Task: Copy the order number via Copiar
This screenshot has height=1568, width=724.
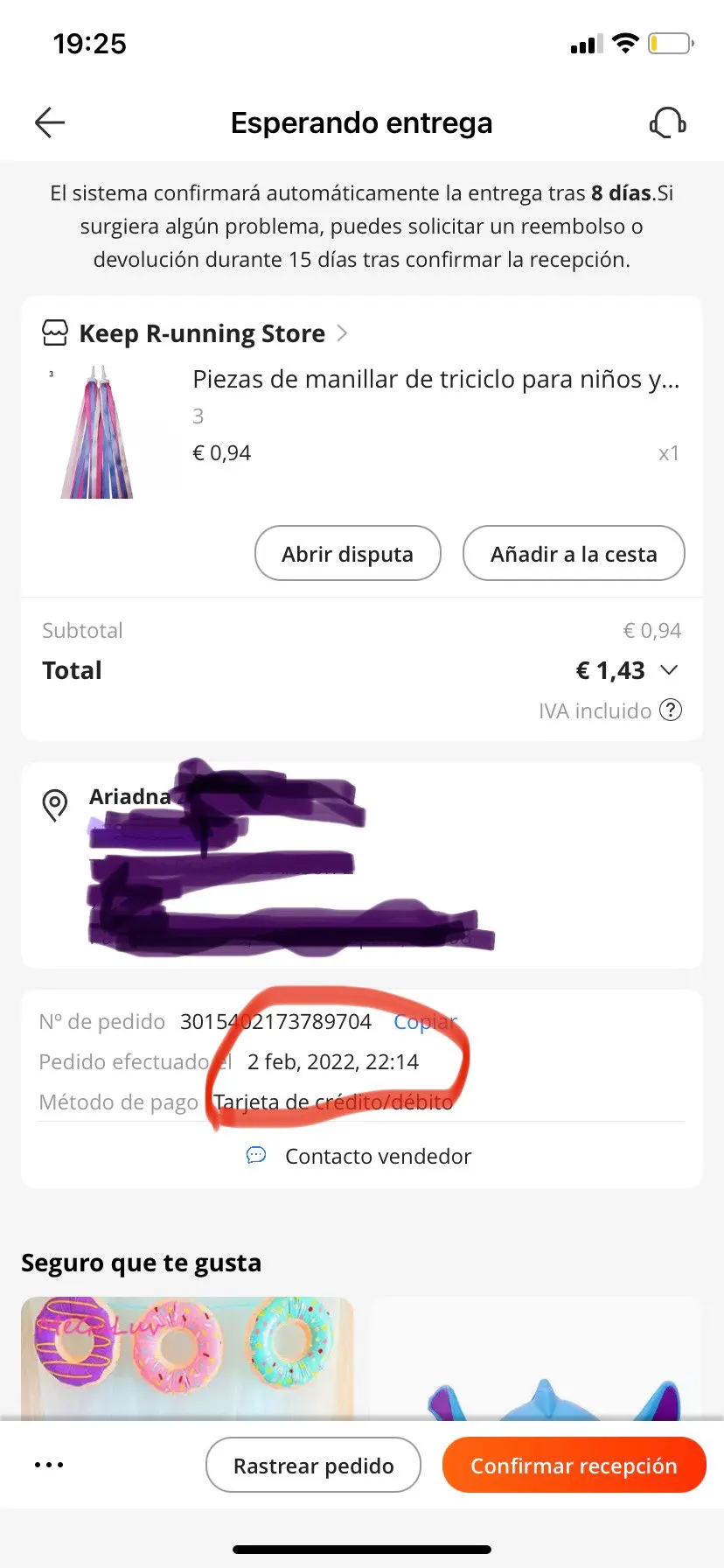Action: (x=425, y=1021)
